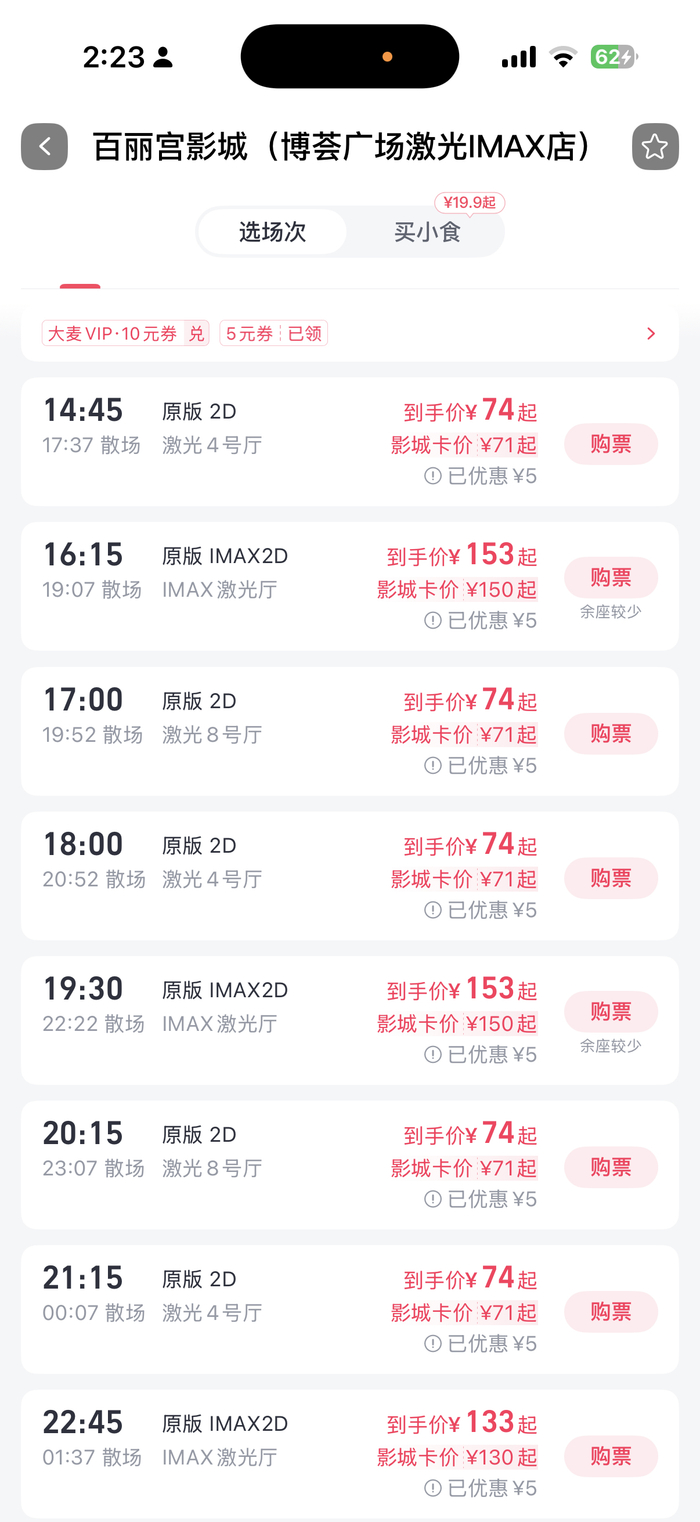
Task: Tap 购票 for the 20:15 show
Action: point(611,1167)
